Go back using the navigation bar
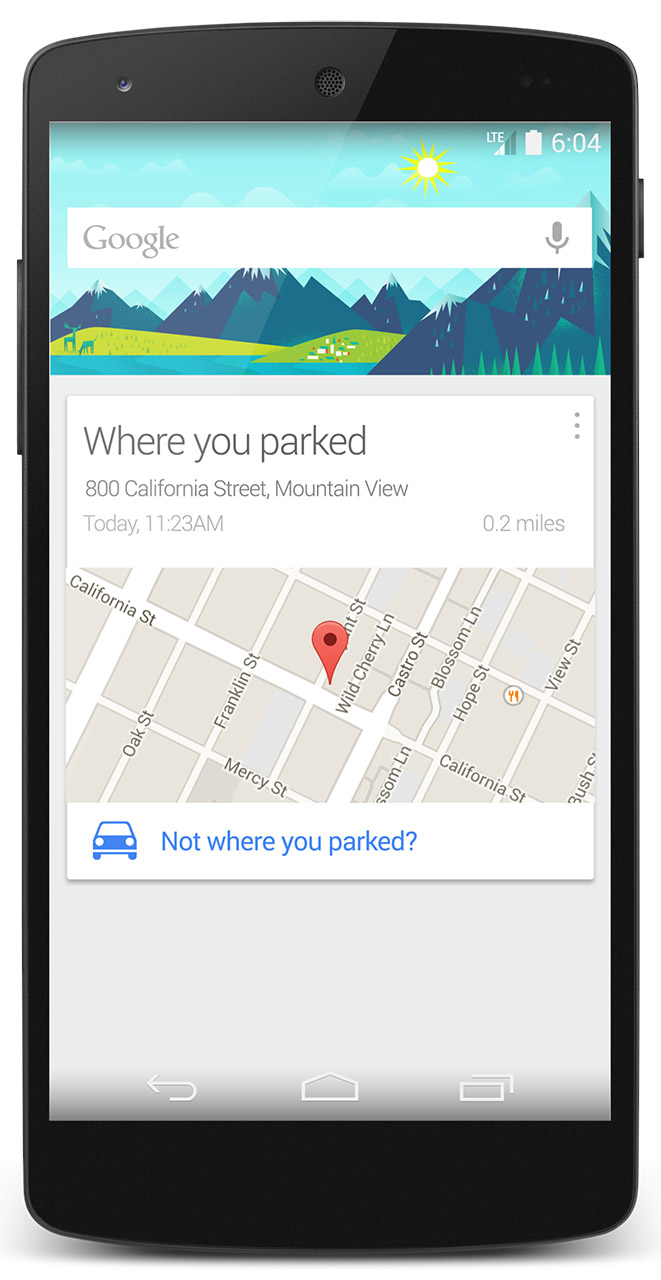661x1280 pixels. 172,1087
